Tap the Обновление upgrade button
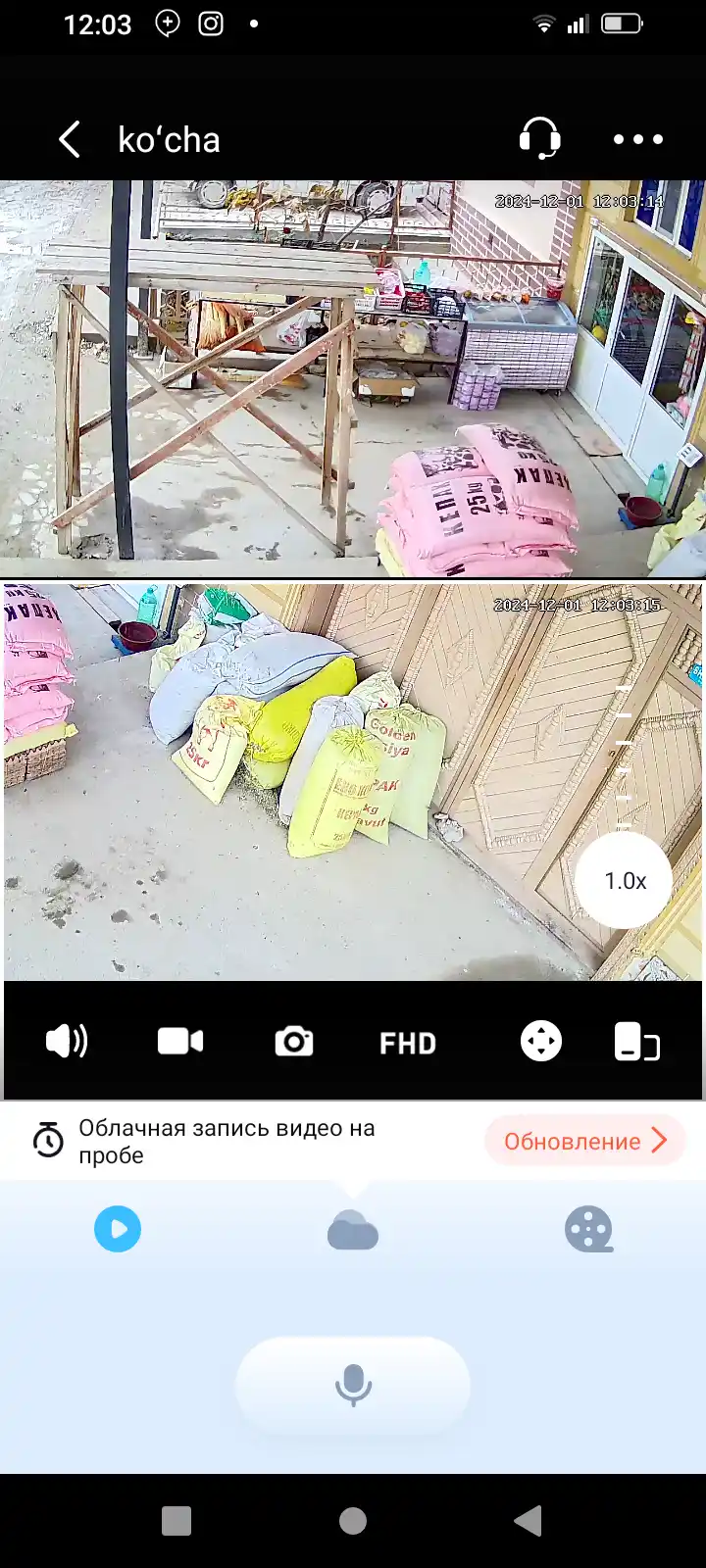This screenshot has width=706, height=1568. [584, 1141]
